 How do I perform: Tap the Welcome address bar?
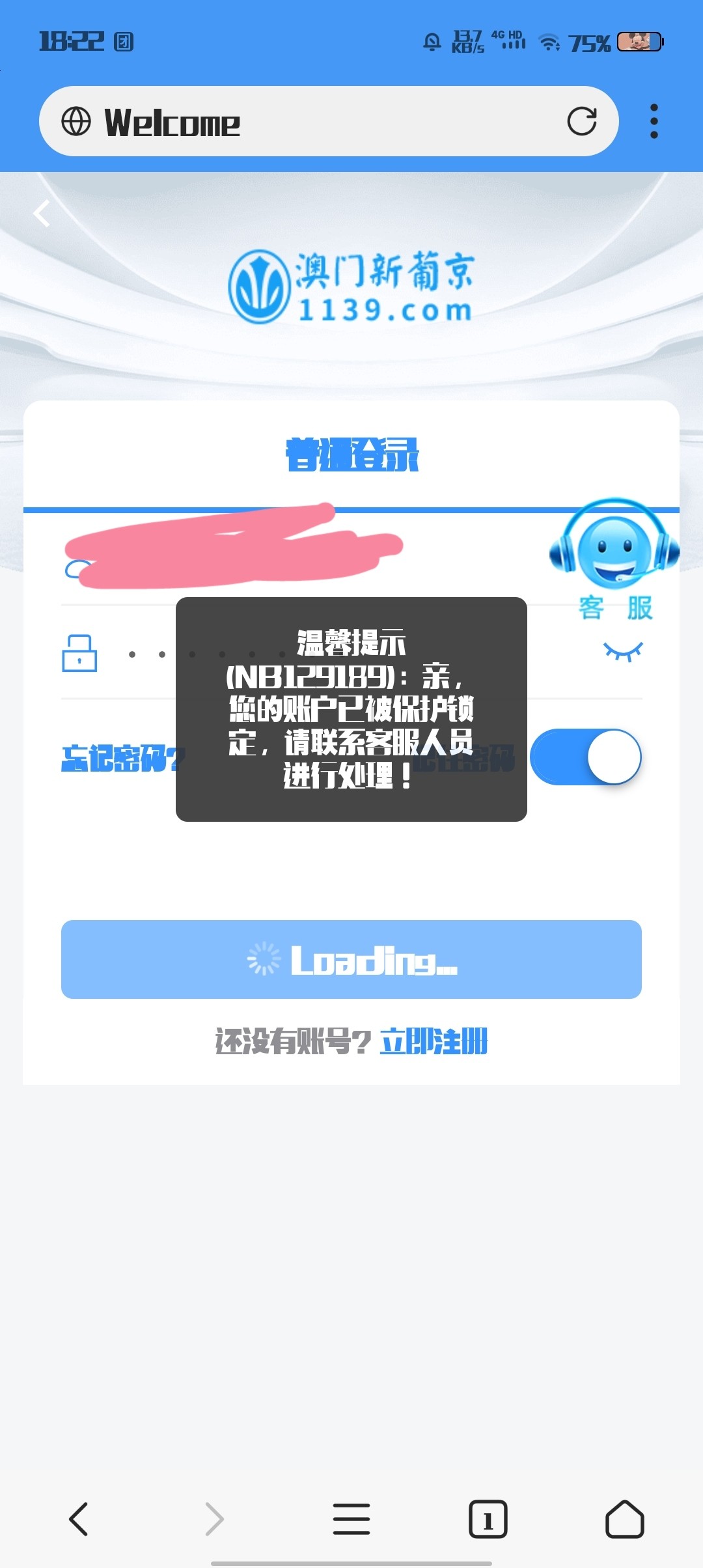(x=312, y=121)
